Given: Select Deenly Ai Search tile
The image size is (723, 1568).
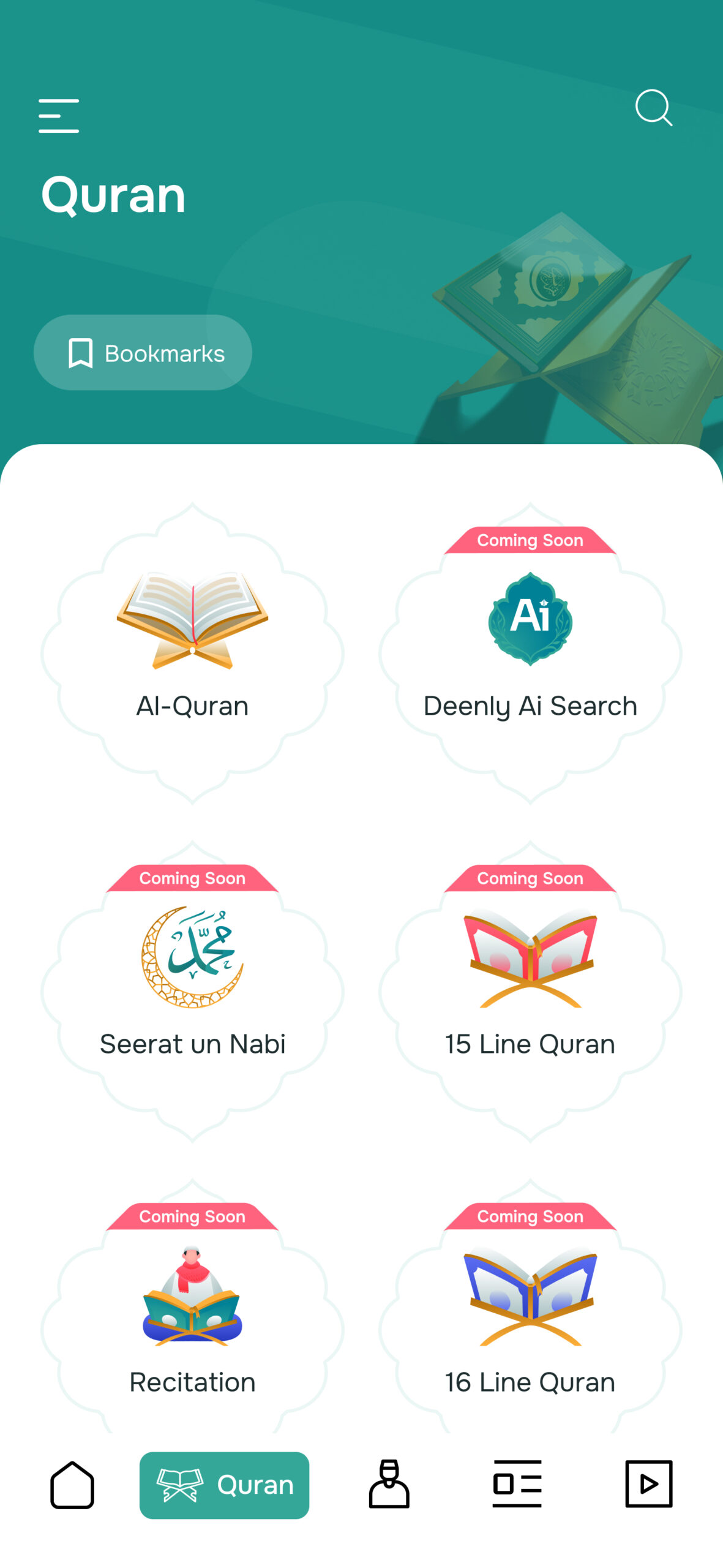Looking at the screenshot, I should pyautogui.click(x=530, y=652).
